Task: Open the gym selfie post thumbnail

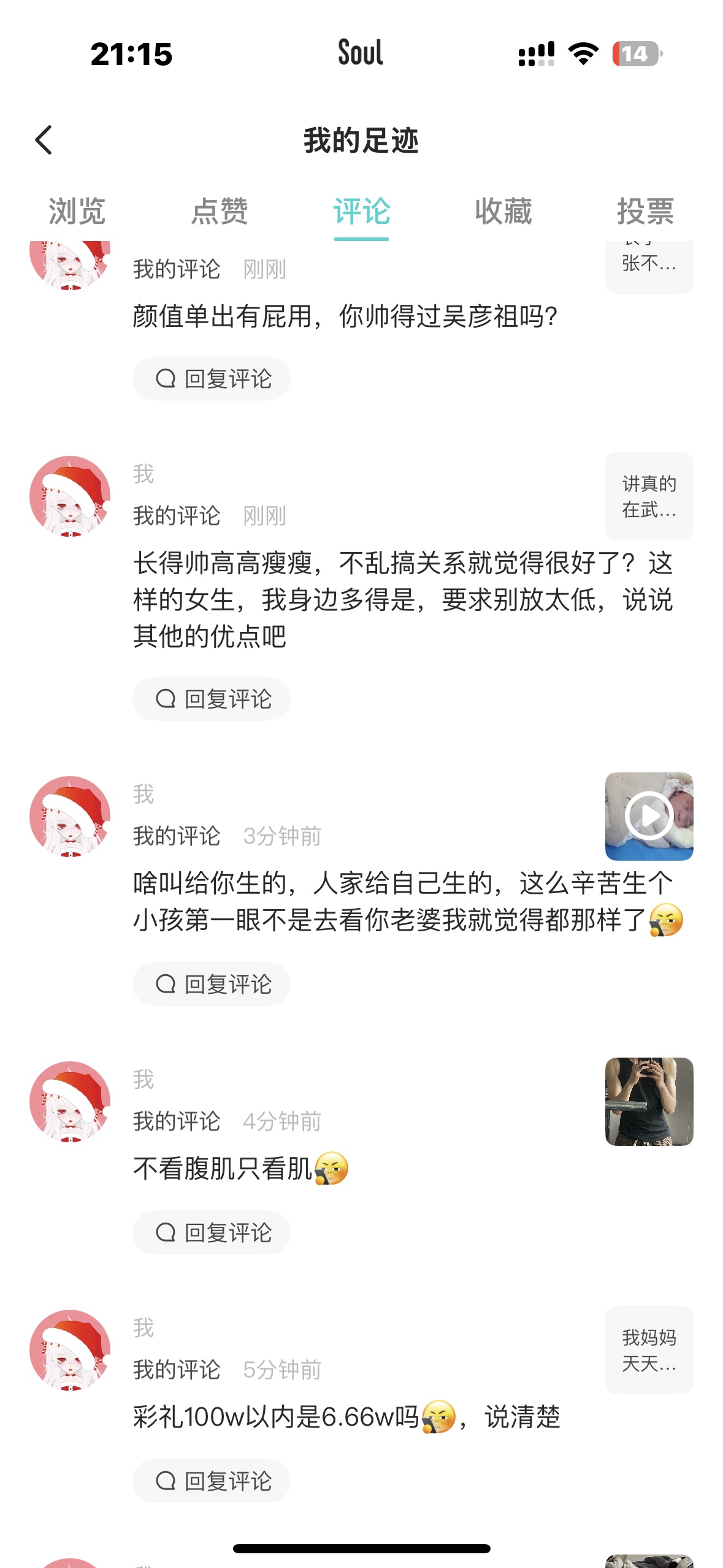Action: point(649,1102)
